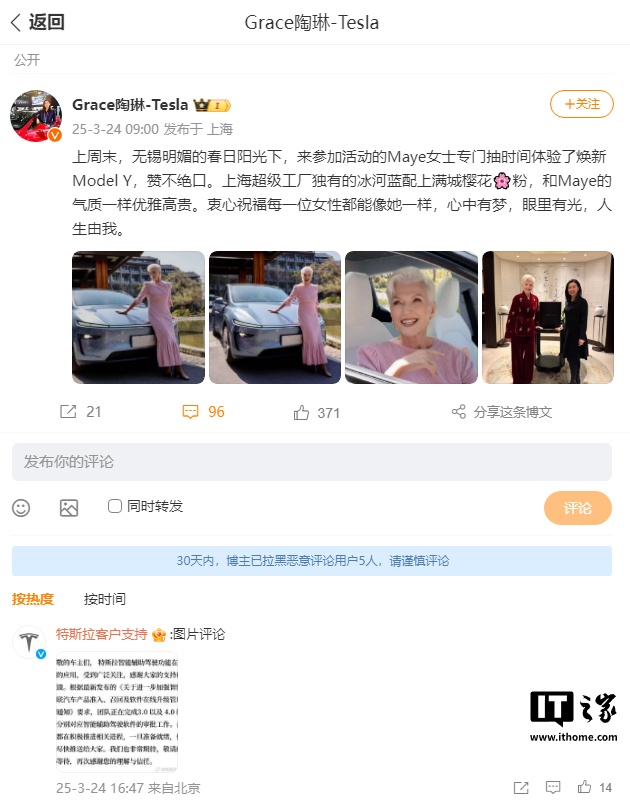Attach an image to the comment

click(x=68, y=508)
